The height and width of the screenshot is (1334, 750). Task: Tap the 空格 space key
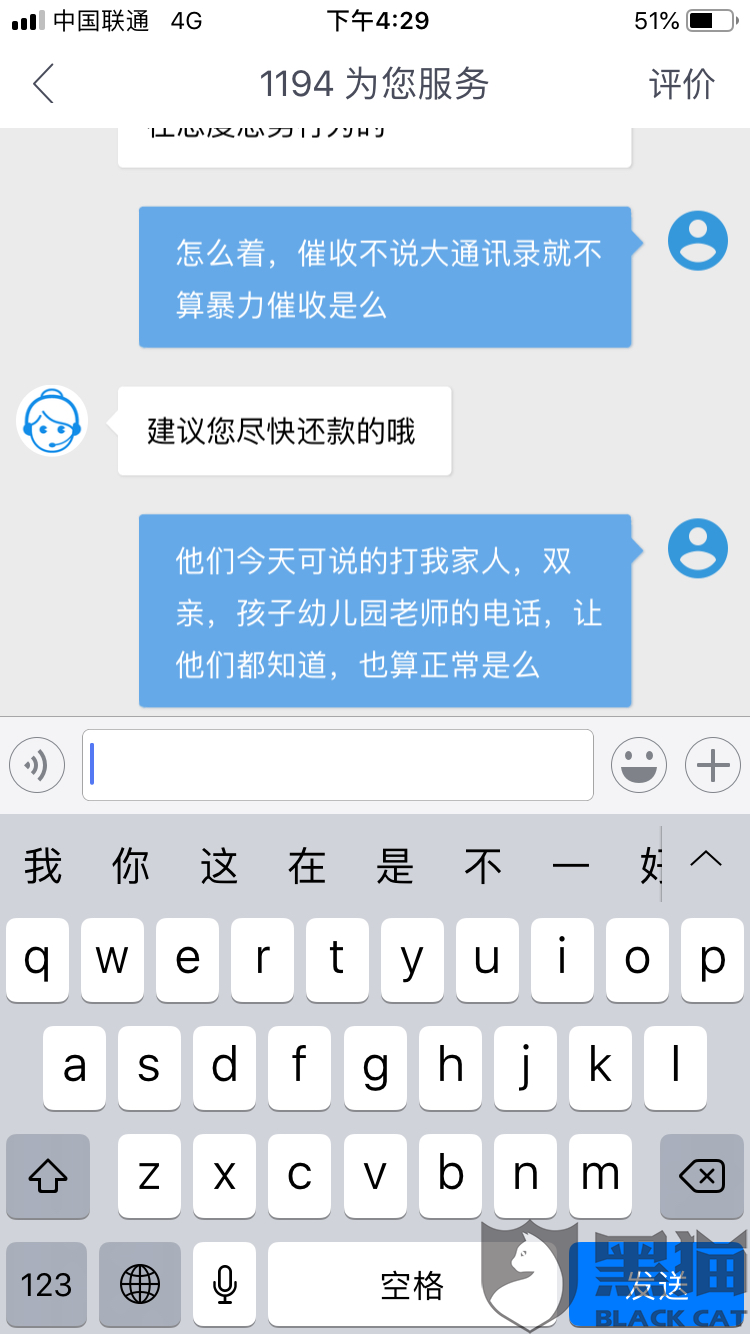tap(412, 1284)
